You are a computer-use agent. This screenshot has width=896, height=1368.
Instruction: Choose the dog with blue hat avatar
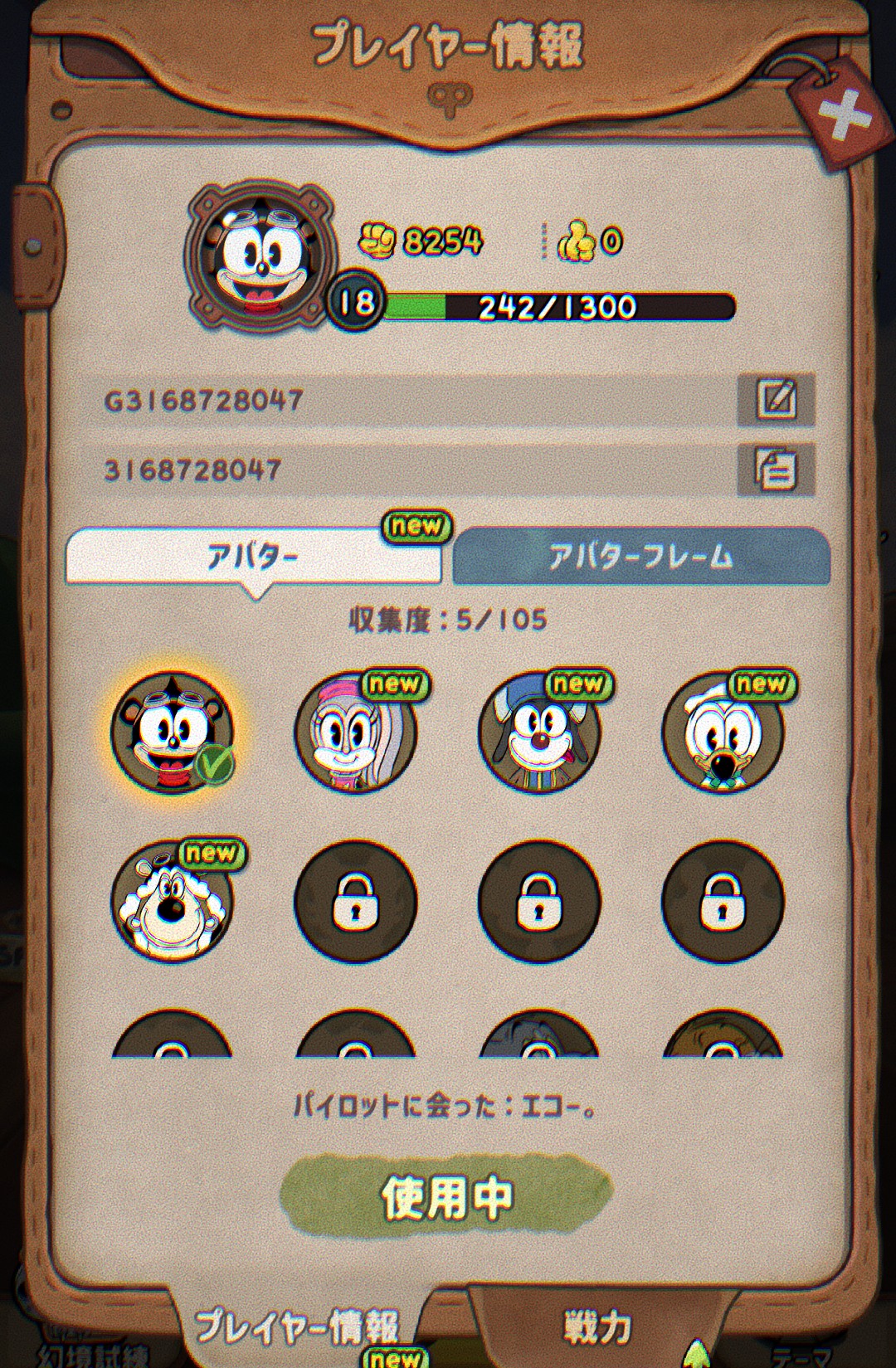539,732
